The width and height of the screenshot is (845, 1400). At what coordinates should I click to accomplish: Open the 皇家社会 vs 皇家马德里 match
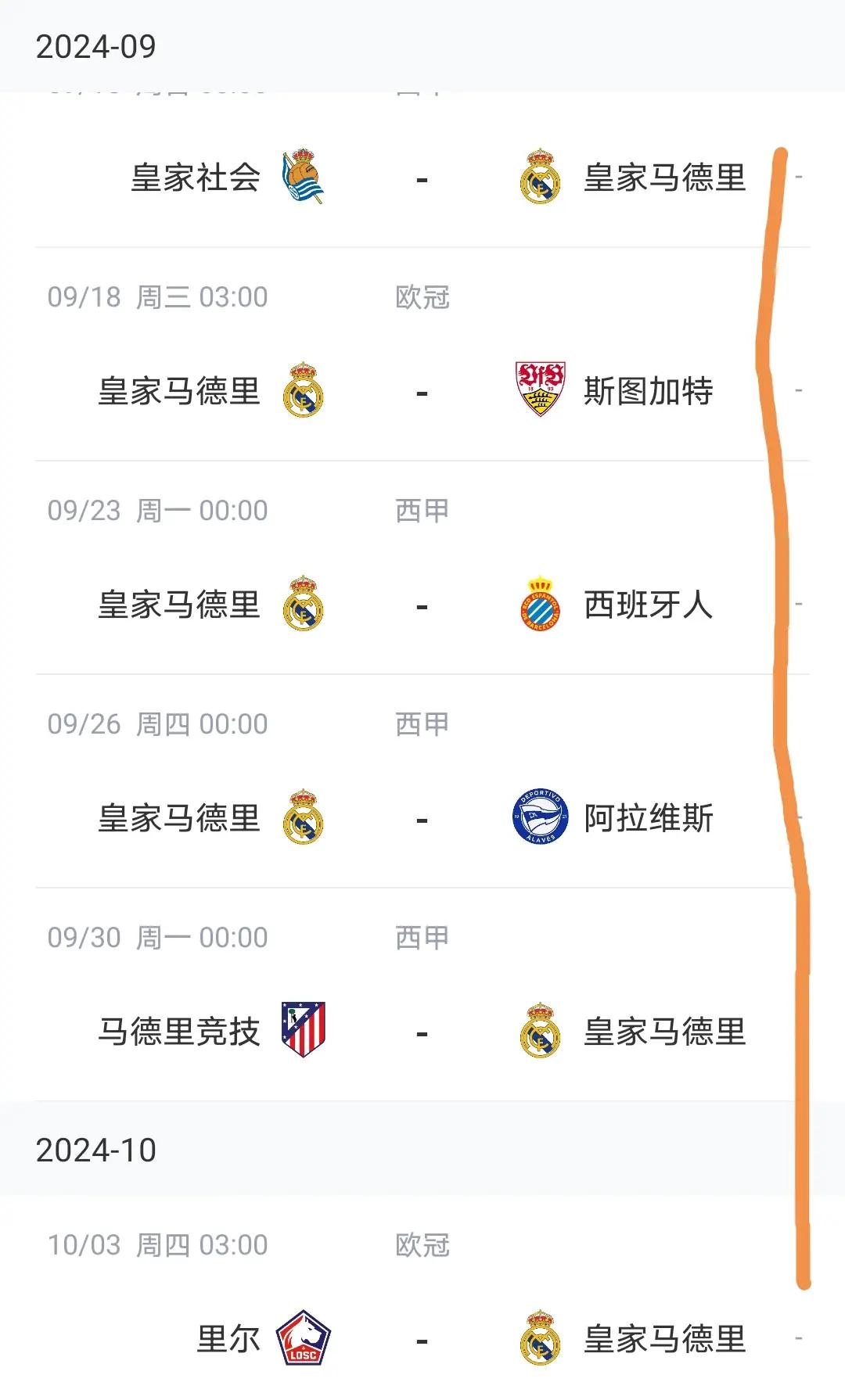(x=422, y=170)
